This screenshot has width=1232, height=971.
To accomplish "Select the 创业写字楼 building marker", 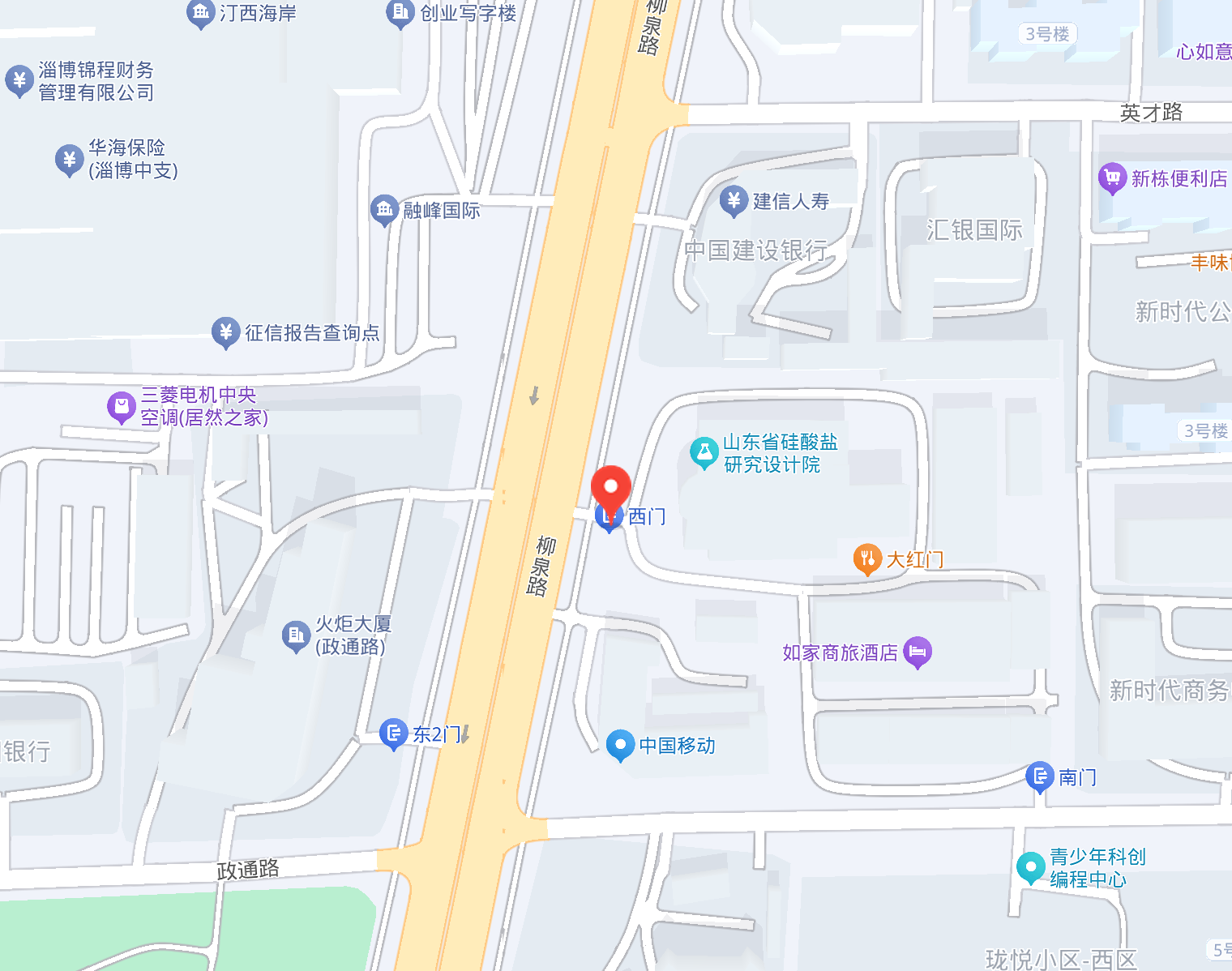I will click(400, 13).
